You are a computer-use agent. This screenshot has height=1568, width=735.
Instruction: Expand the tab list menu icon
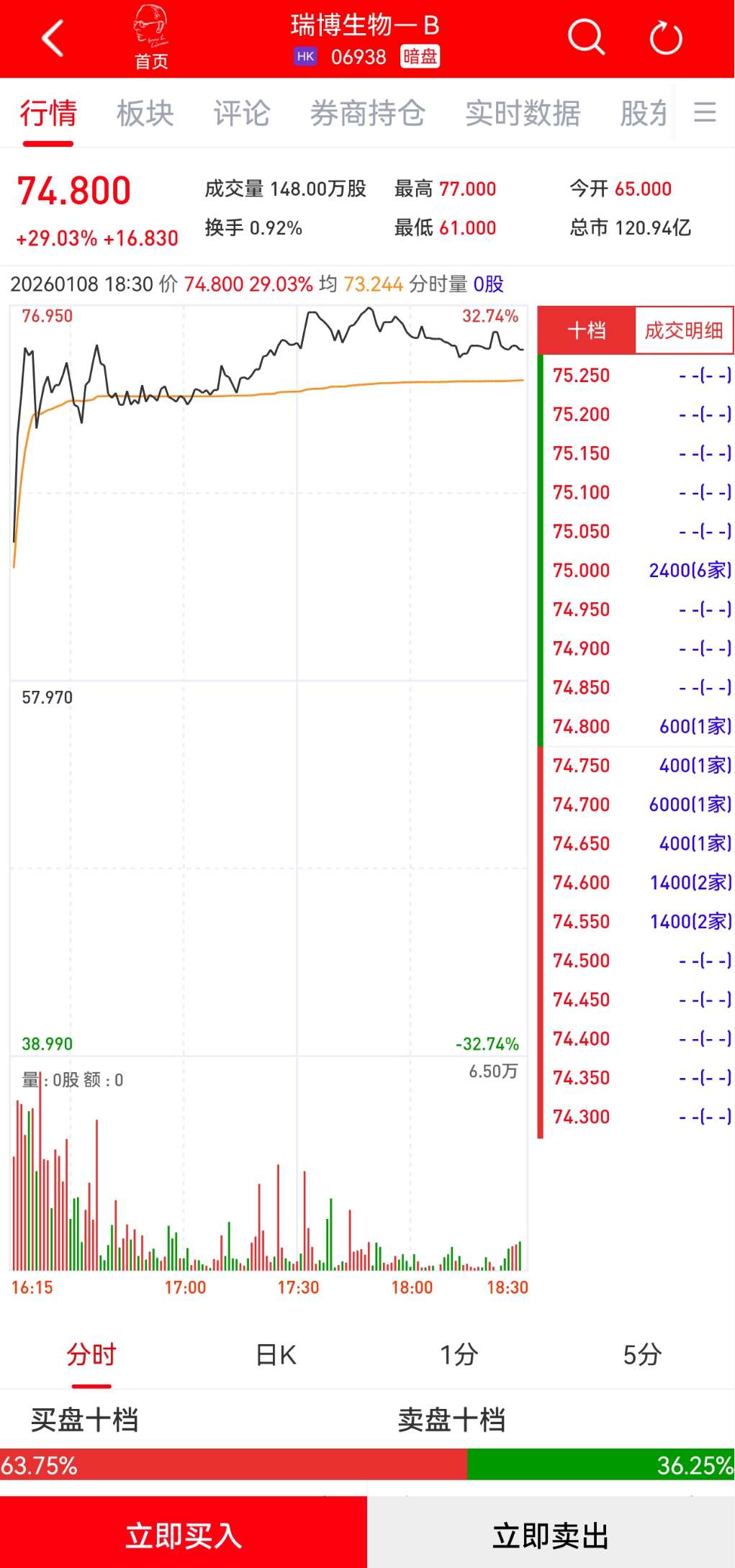pyautogui.click(x=705, y=113)
